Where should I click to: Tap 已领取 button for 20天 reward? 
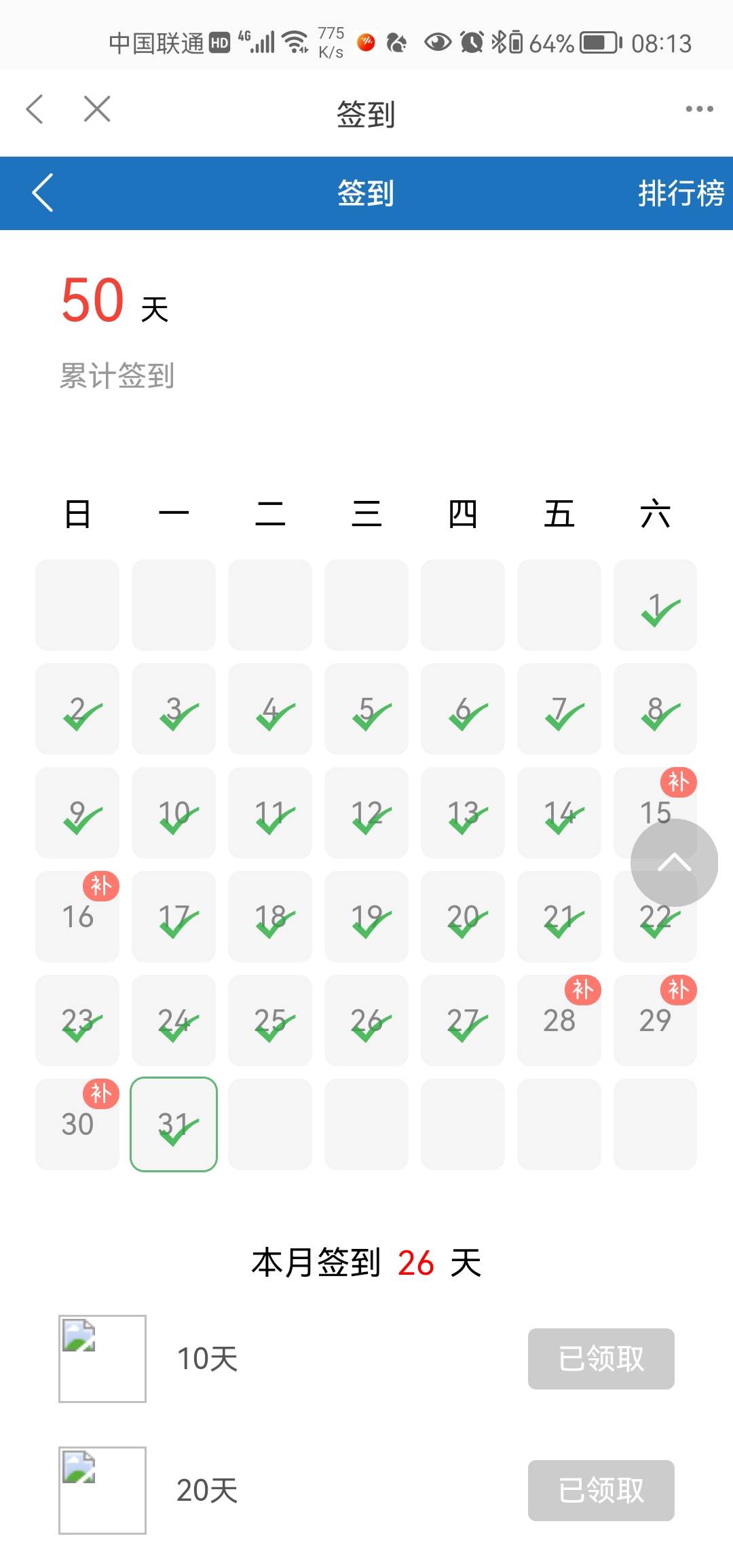(601, 1491)
